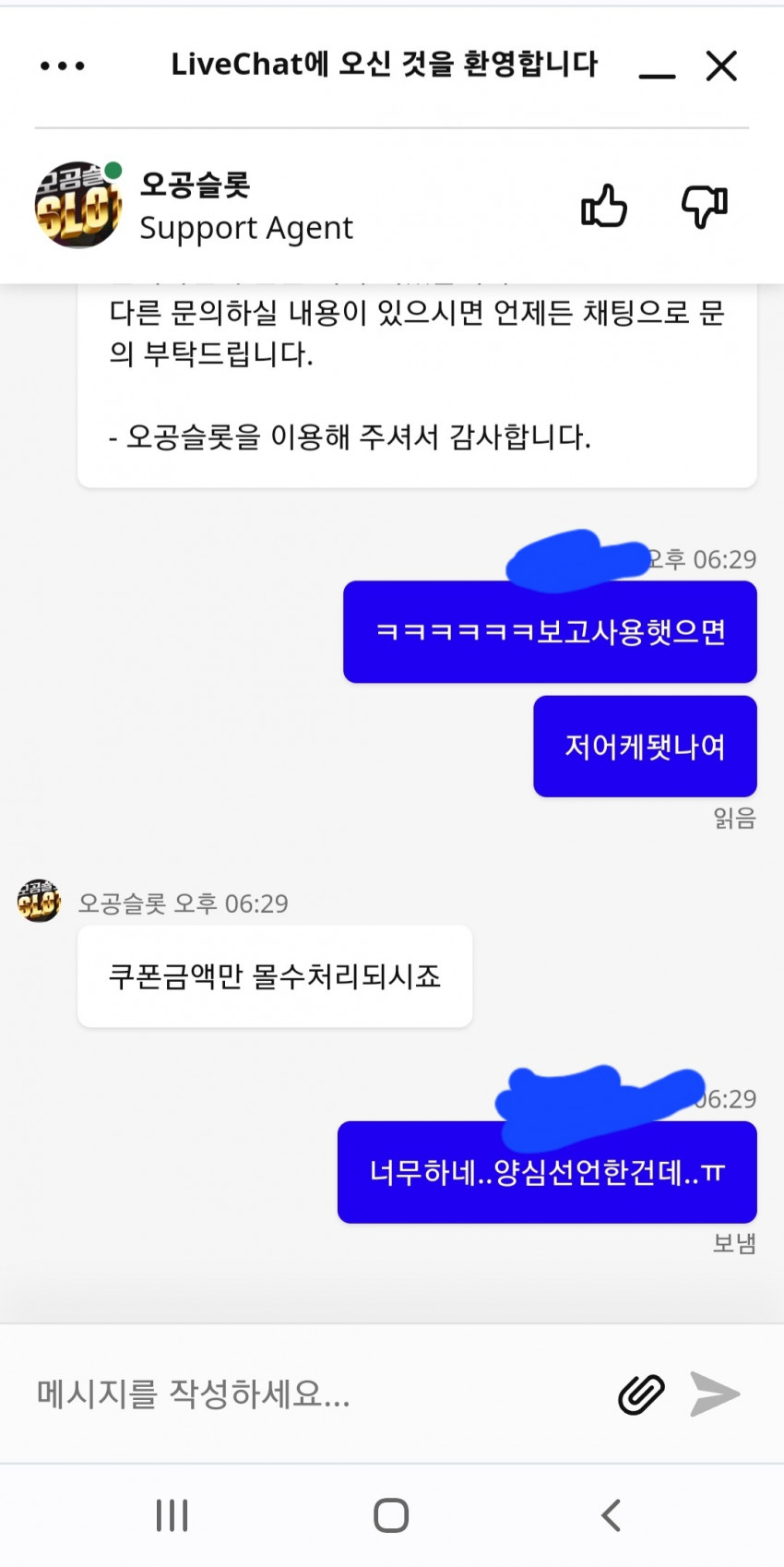
Task: Open the three-dot chat menu
Action: 63,66
